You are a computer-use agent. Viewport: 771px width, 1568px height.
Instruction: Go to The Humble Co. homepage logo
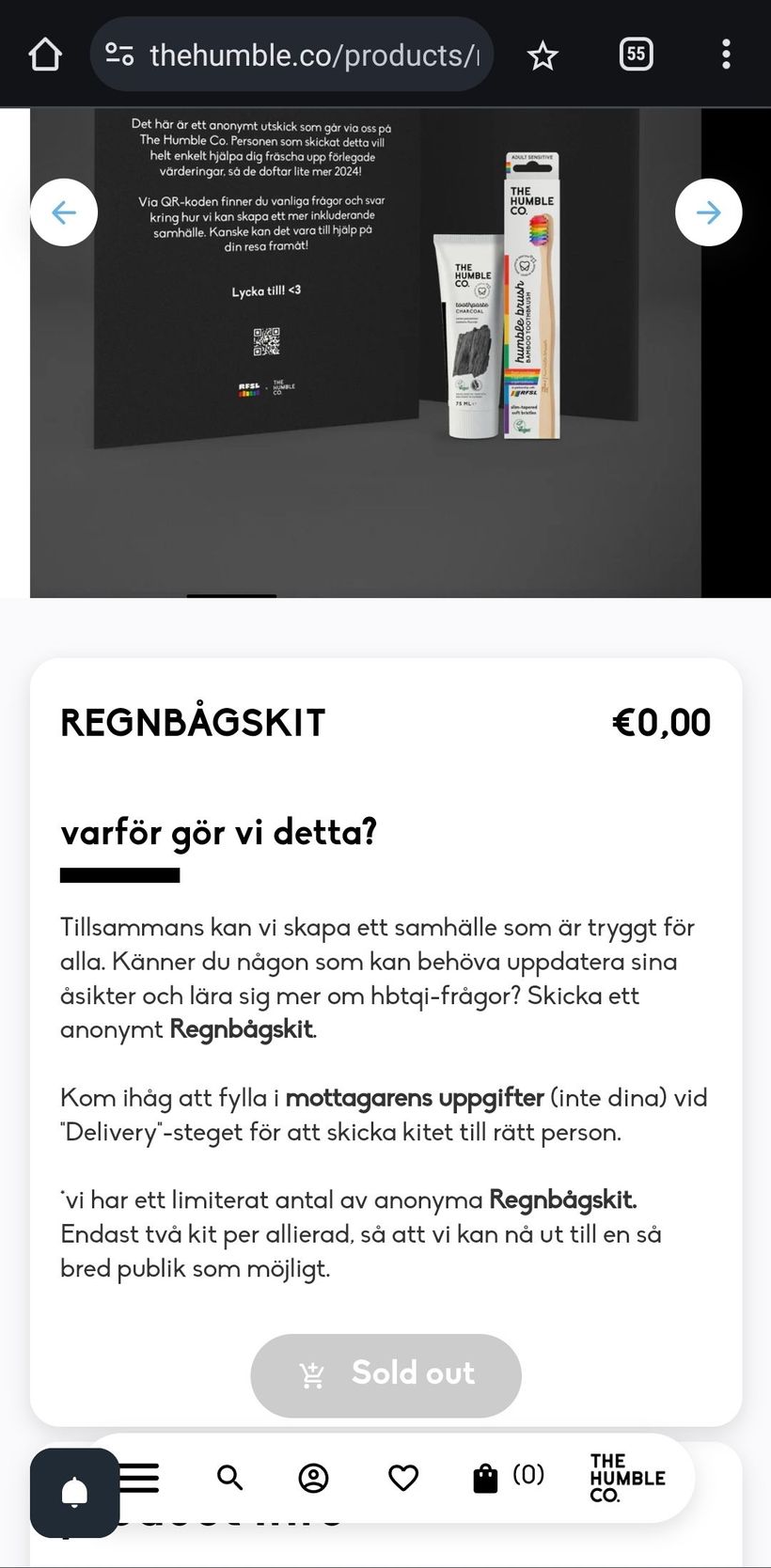(x=626, y=1478)
